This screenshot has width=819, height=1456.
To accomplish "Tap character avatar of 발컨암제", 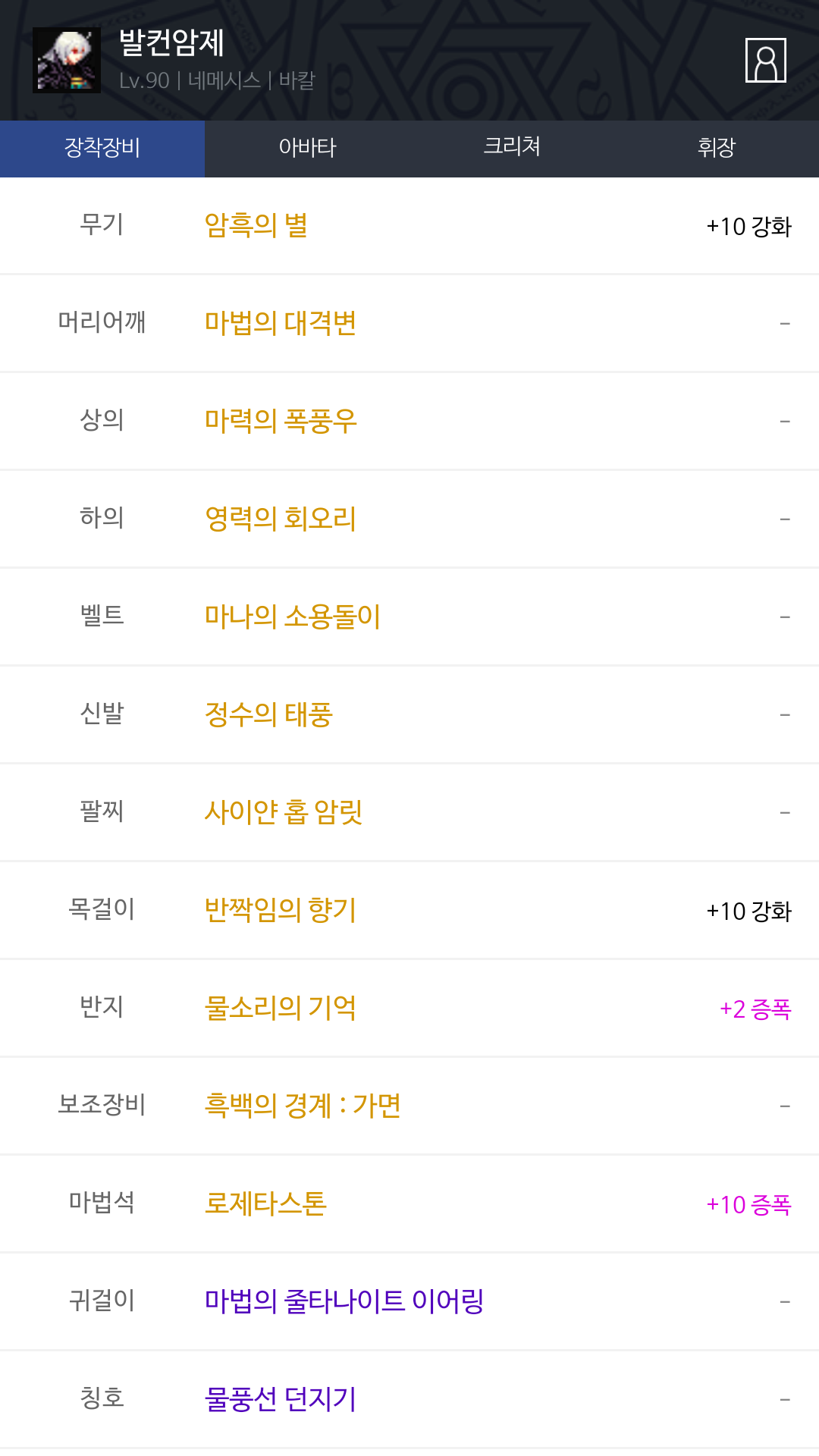I will [x=67, y=61].
